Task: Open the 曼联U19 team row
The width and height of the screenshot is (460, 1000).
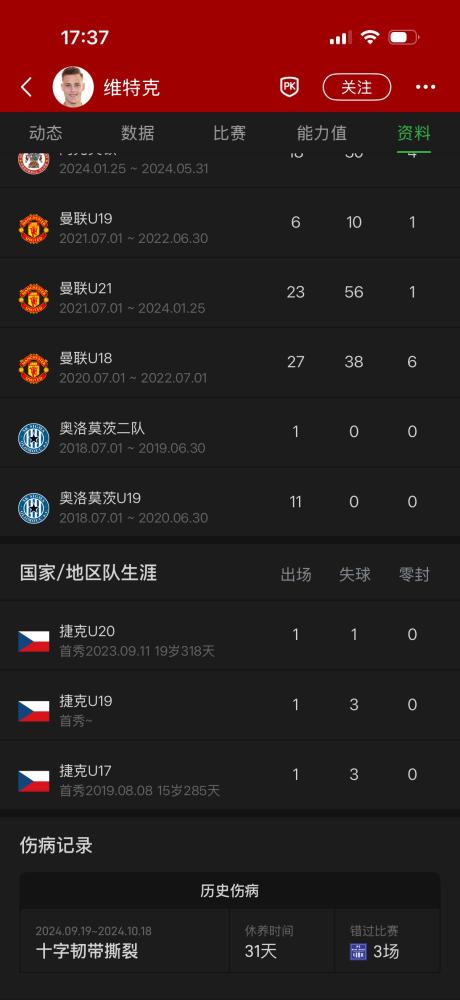Action: point(230,223)
